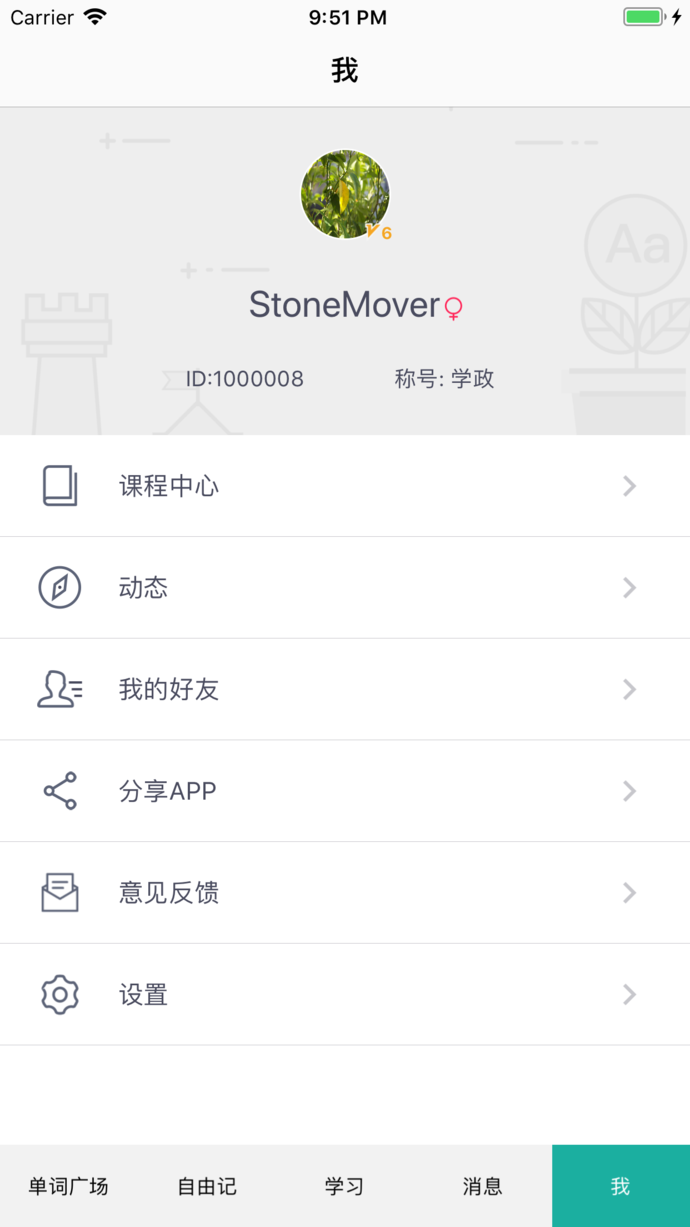Select the 分享APP row
The width and height of the screenshot is (690, 1227).
(345, 792)
